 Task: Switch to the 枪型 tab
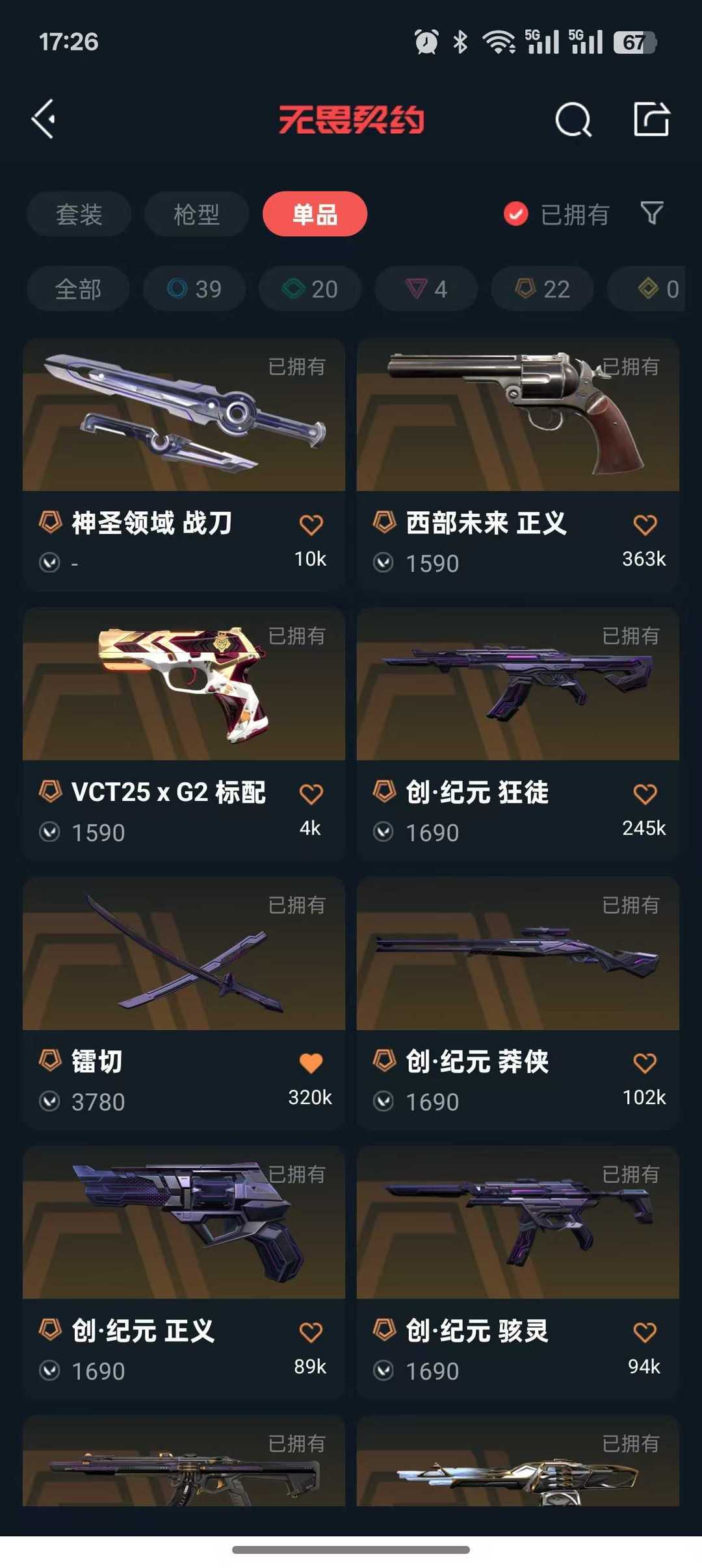pyautogui.click(x=196, y=214)
